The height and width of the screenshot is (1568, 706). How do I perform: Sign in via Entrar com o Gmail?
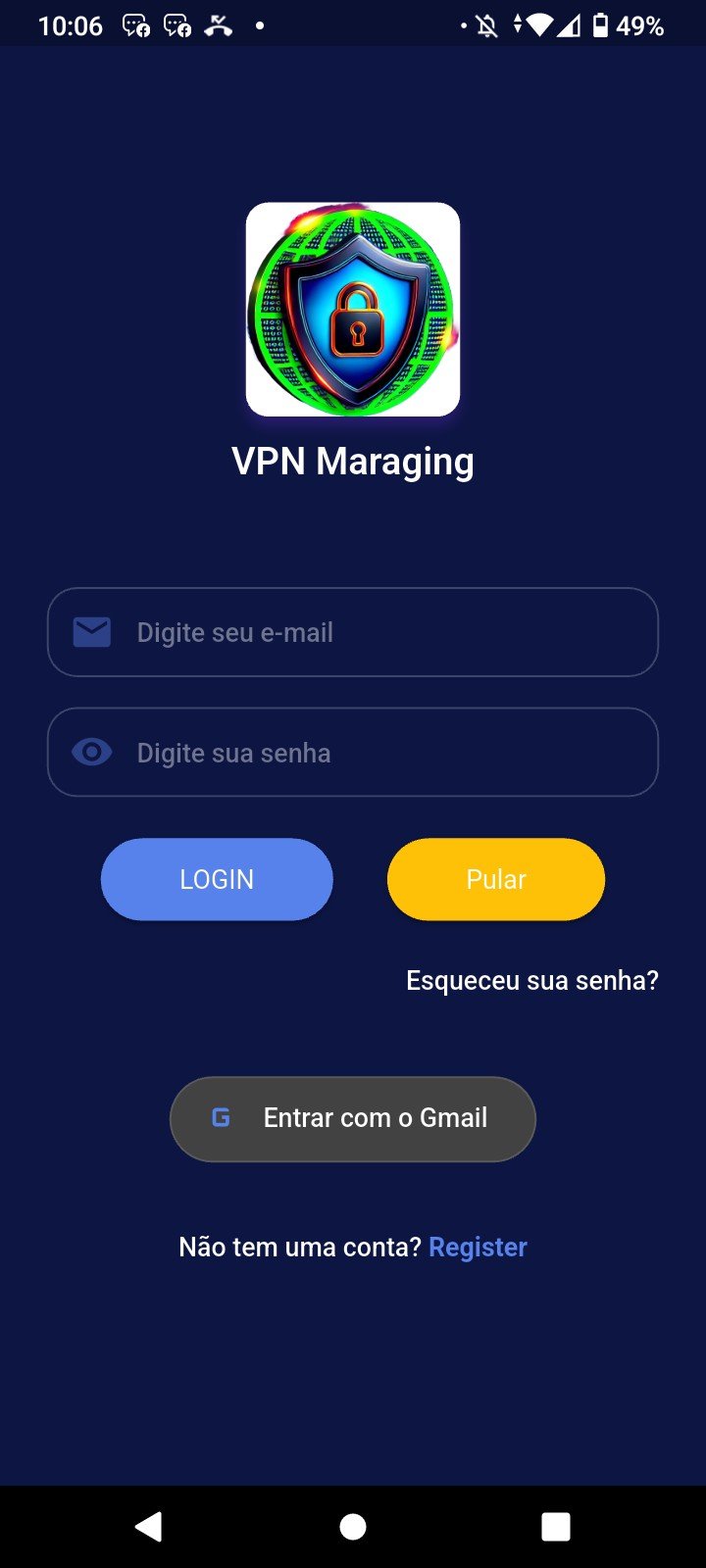(x=353, y=1118)
